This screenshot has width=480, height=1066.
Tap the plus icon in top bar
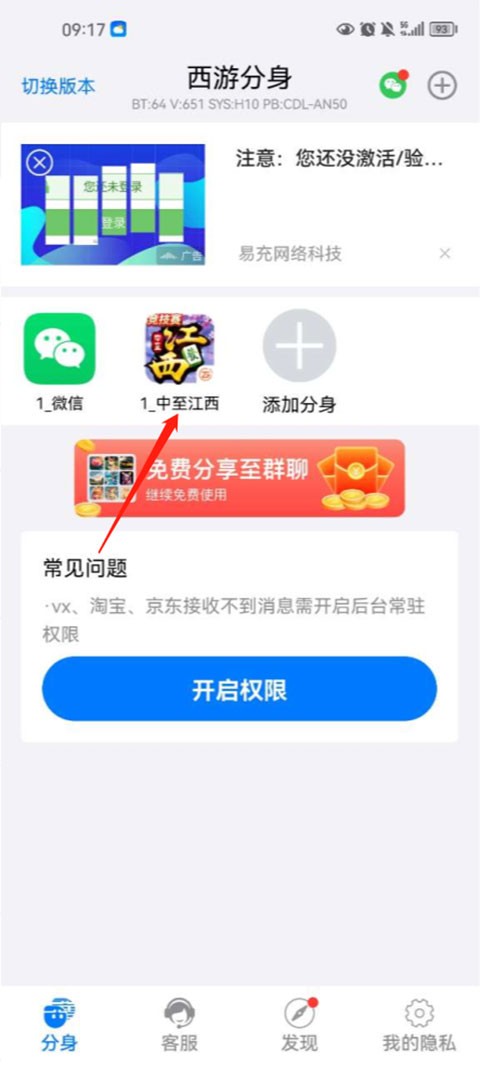point(442,86)
